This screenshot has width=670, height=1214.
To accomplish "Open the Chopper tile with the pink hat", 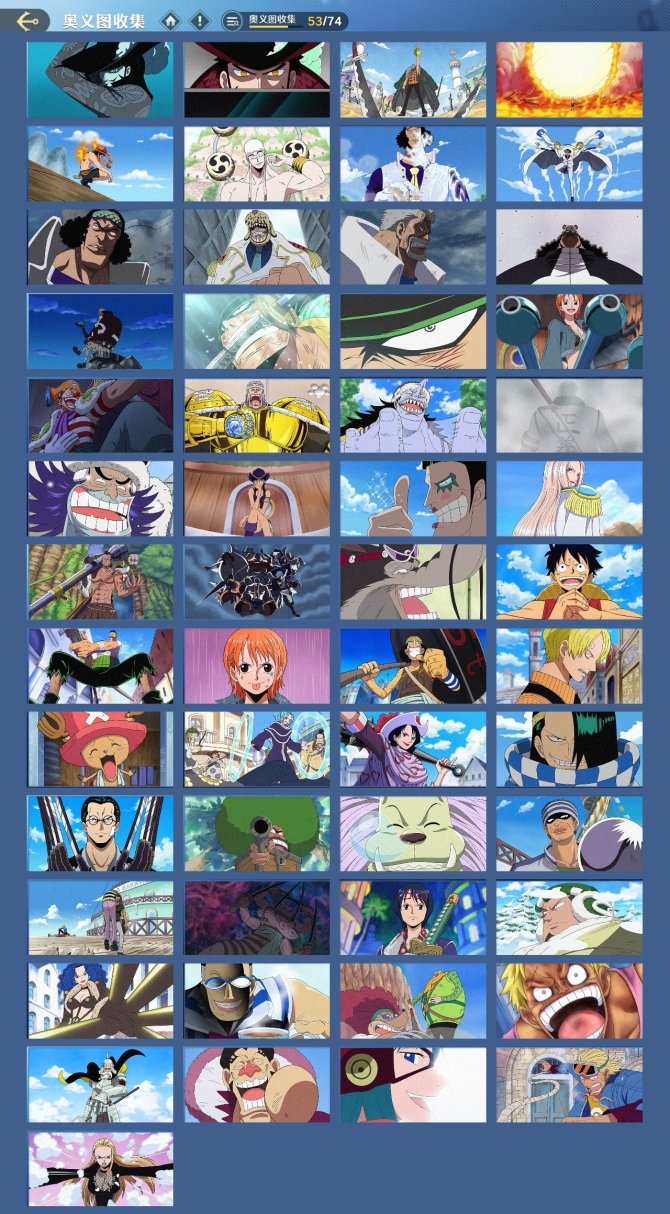I will pyautogui.click(x=100, y=749).
